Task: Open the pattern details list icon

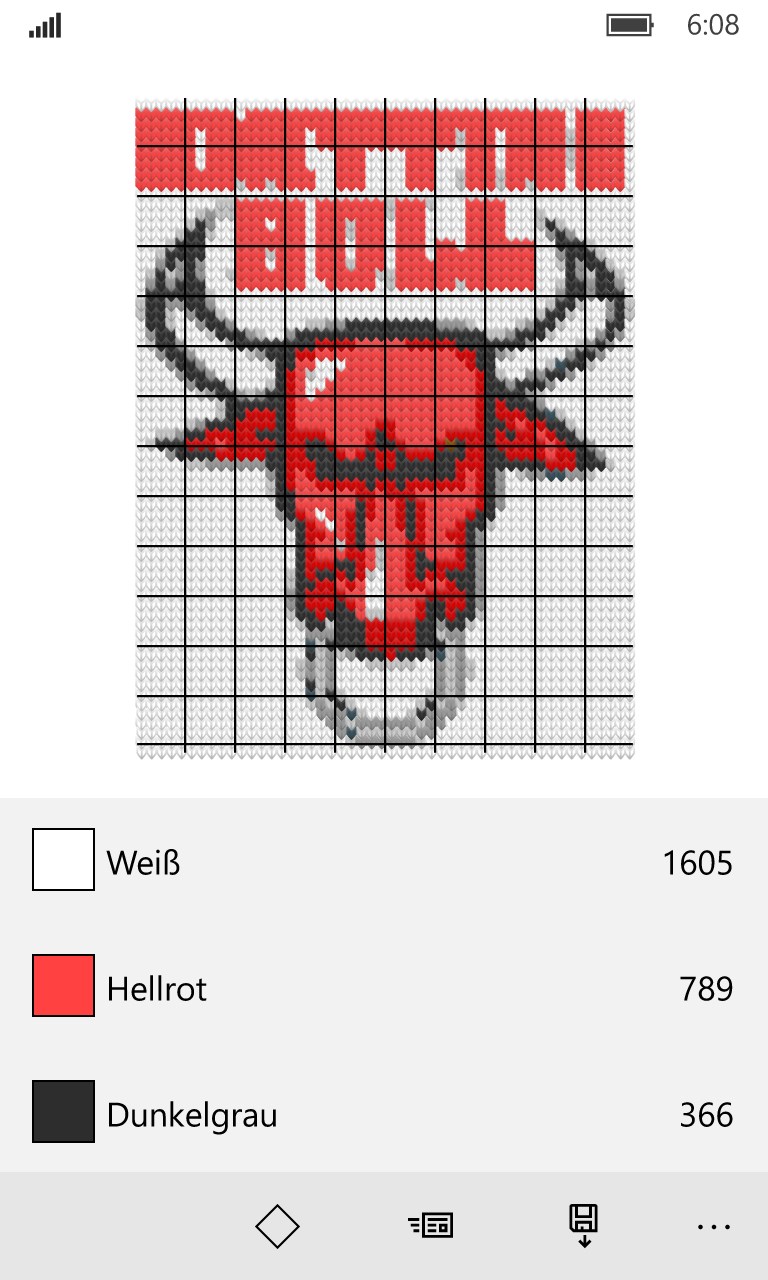Action: [x=431, y=1225]
